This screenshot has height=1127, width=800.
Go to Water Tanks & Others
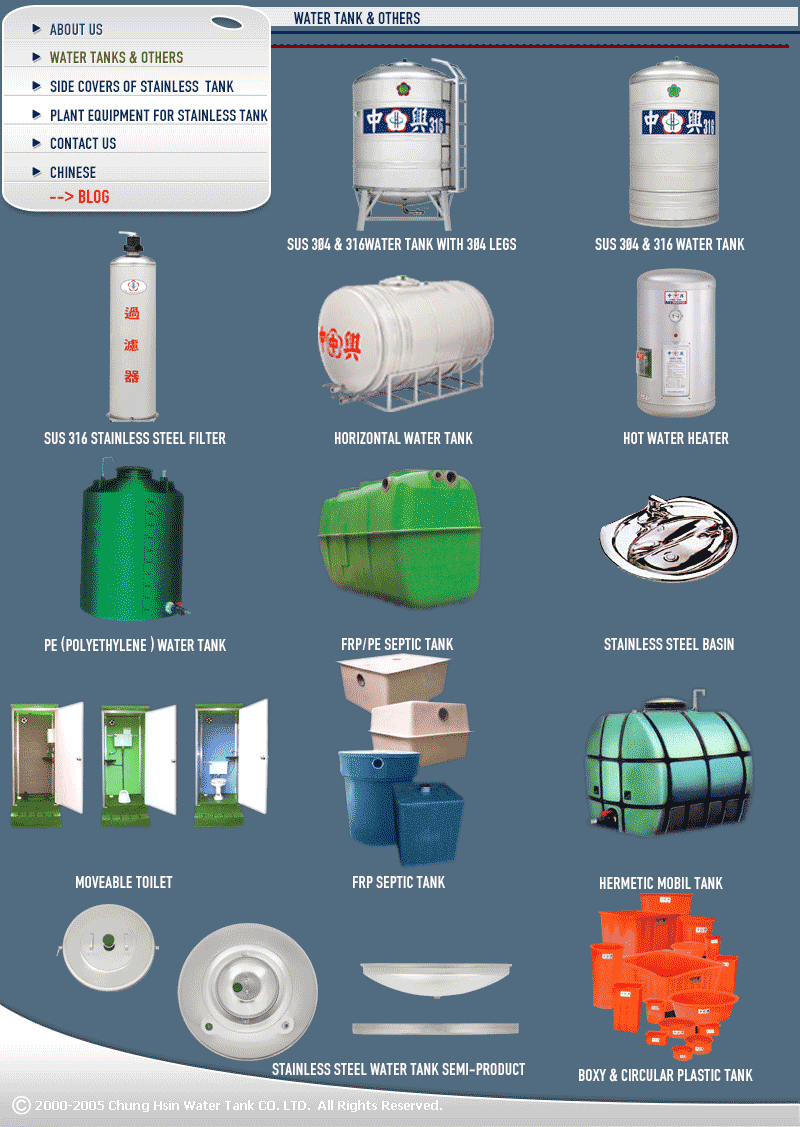click(x=116, y=58)
